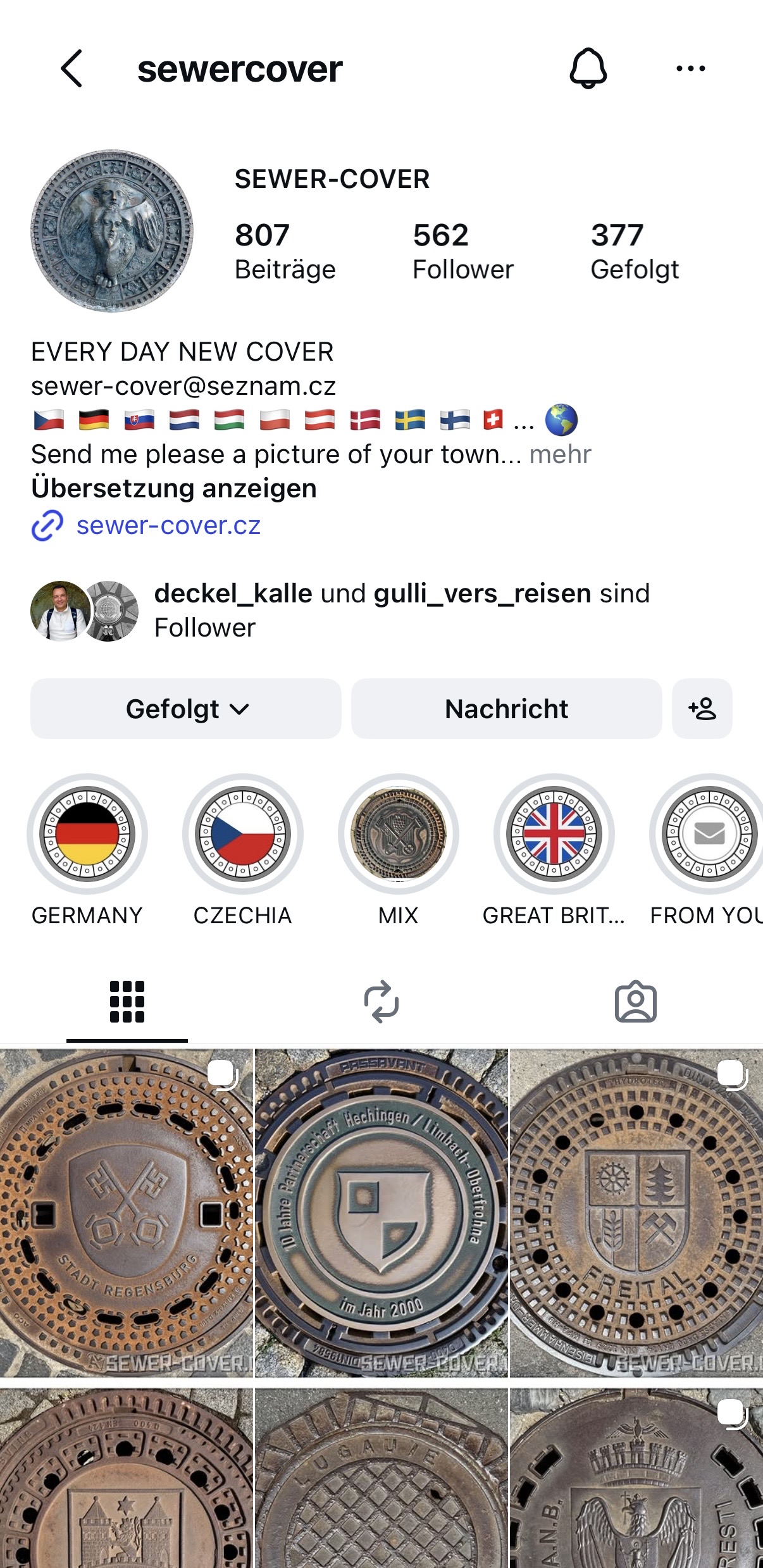
Task: Switch to the tagged photos tab
Action: pyautogui.click(x=636, y=1002)
